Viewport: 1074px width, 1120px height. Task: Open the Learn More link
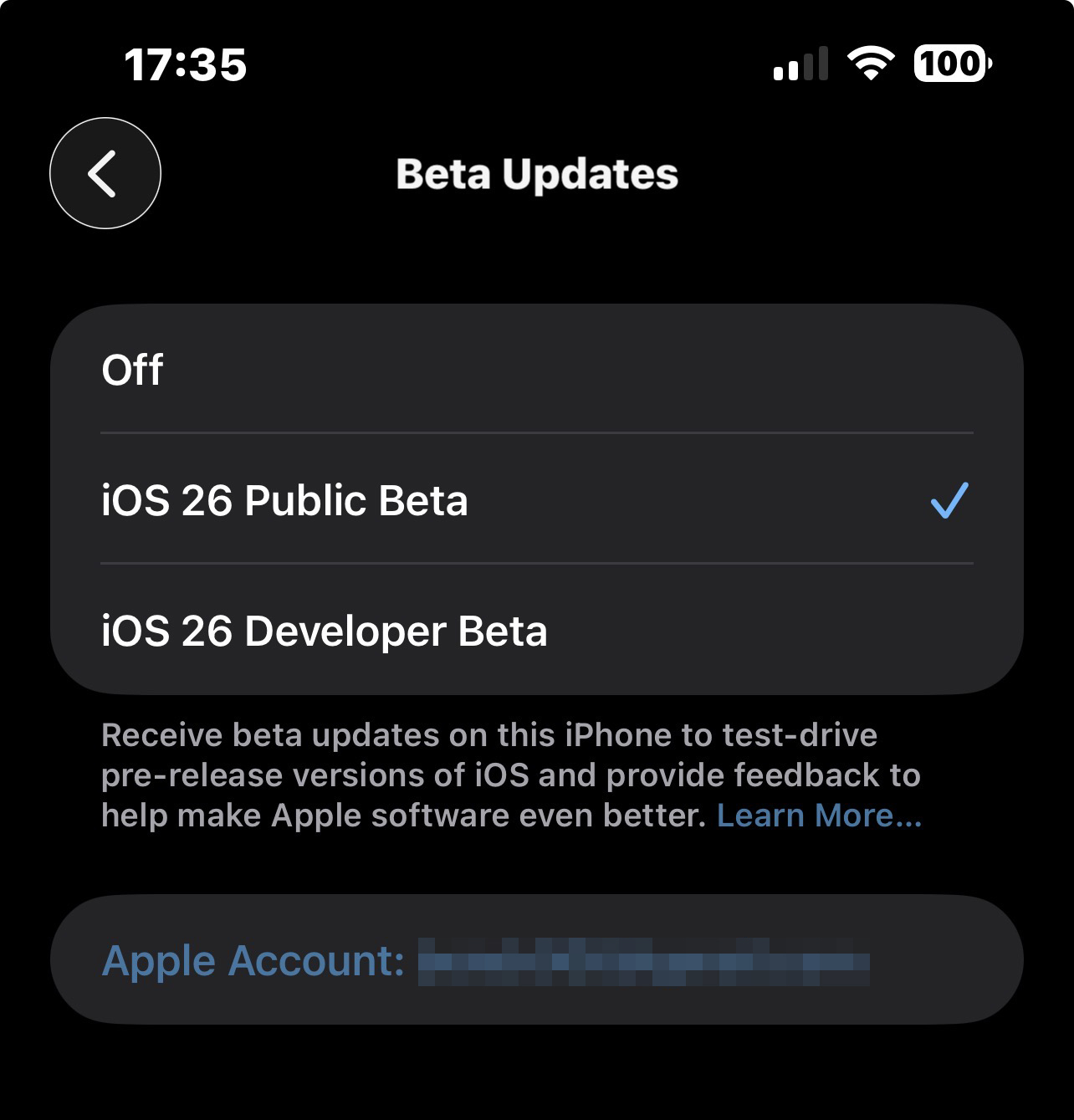(819, 815)
